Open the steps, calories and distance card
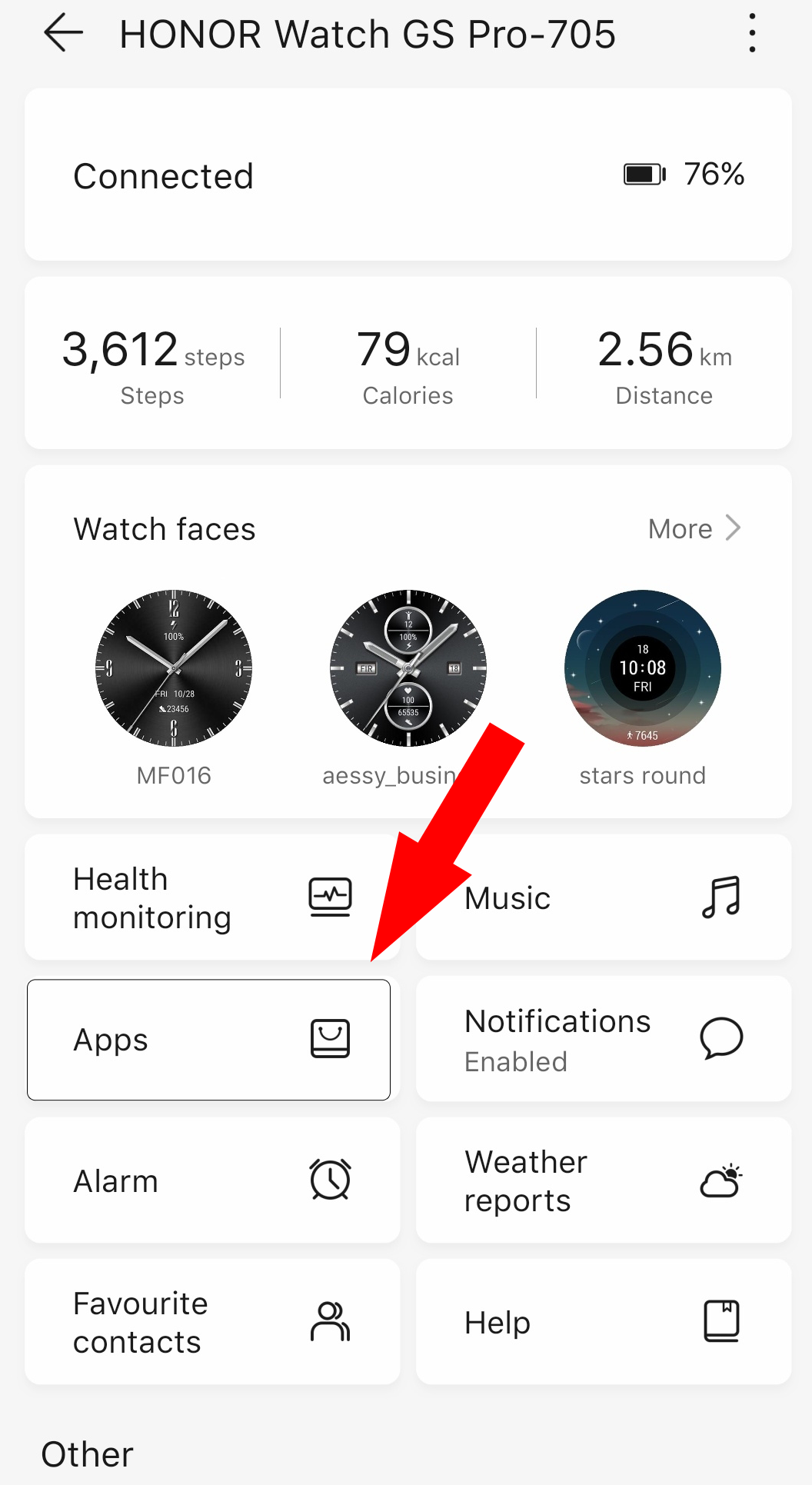This screenshot has width=812, height=1485. 408,363
